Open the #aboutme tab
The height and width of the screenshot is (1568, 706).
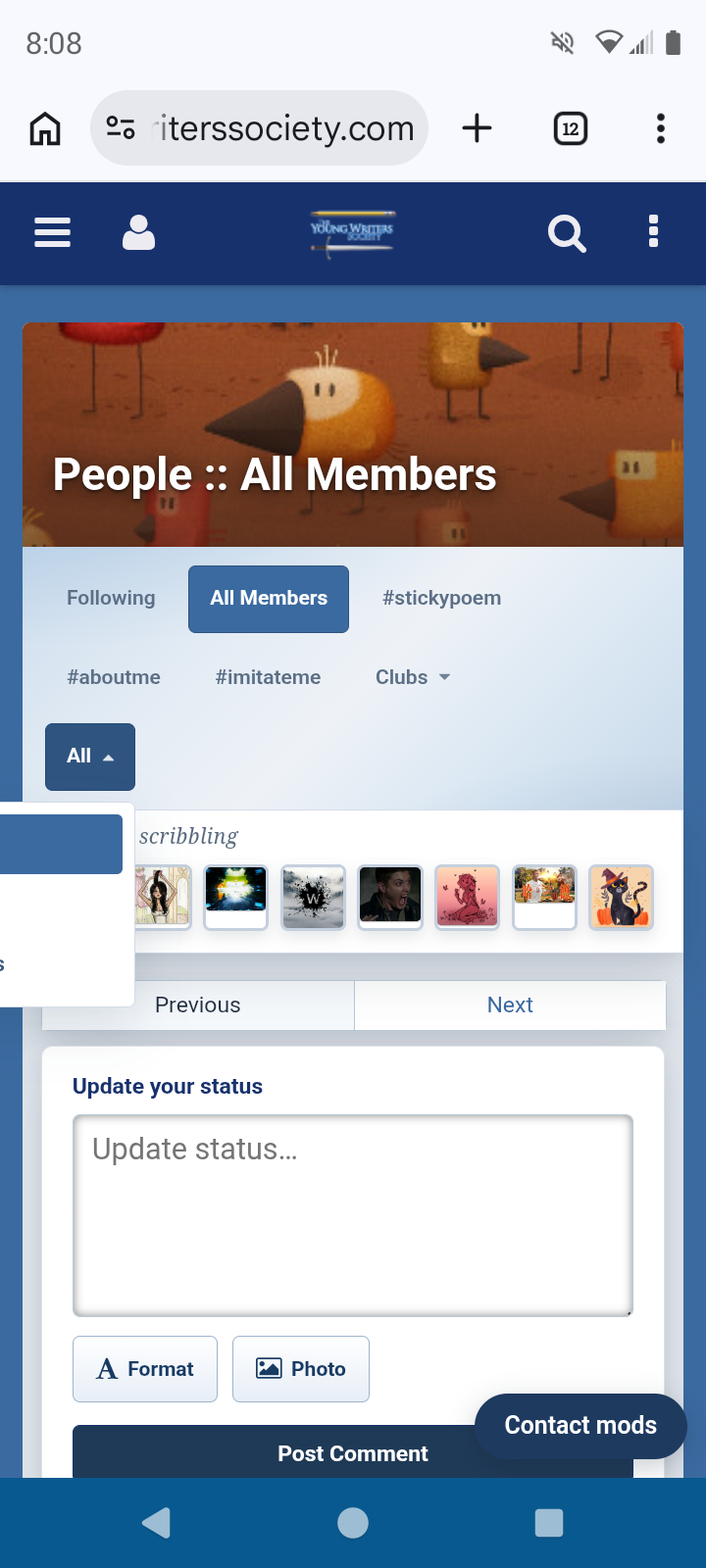(x=114, y=677)
